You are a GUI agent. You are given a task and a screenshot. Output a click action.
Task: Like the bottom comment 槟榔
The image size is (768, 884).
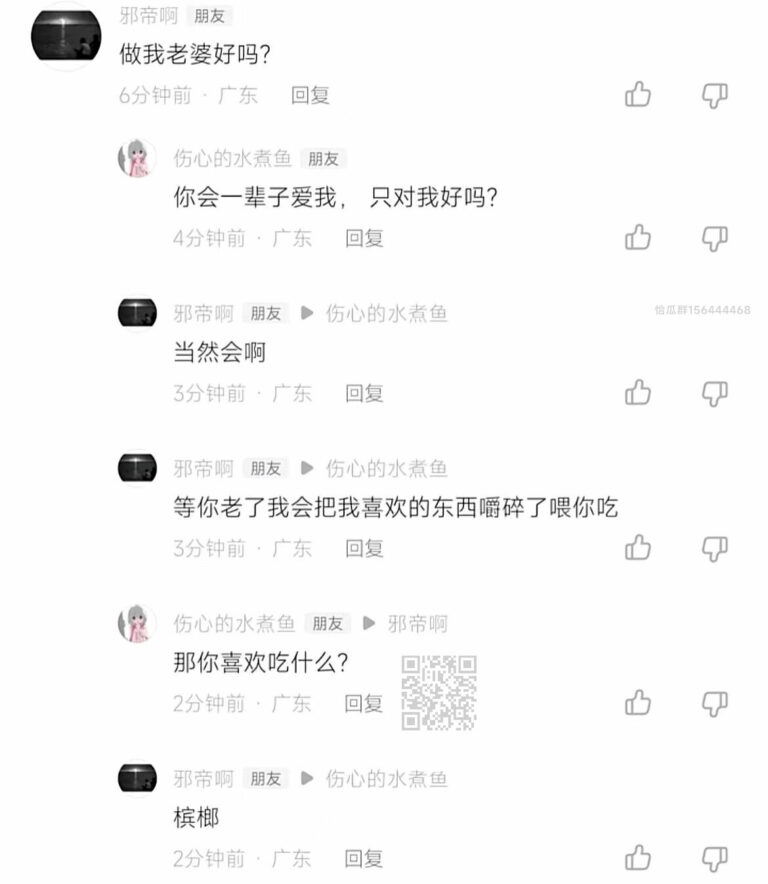coord(638,856)
